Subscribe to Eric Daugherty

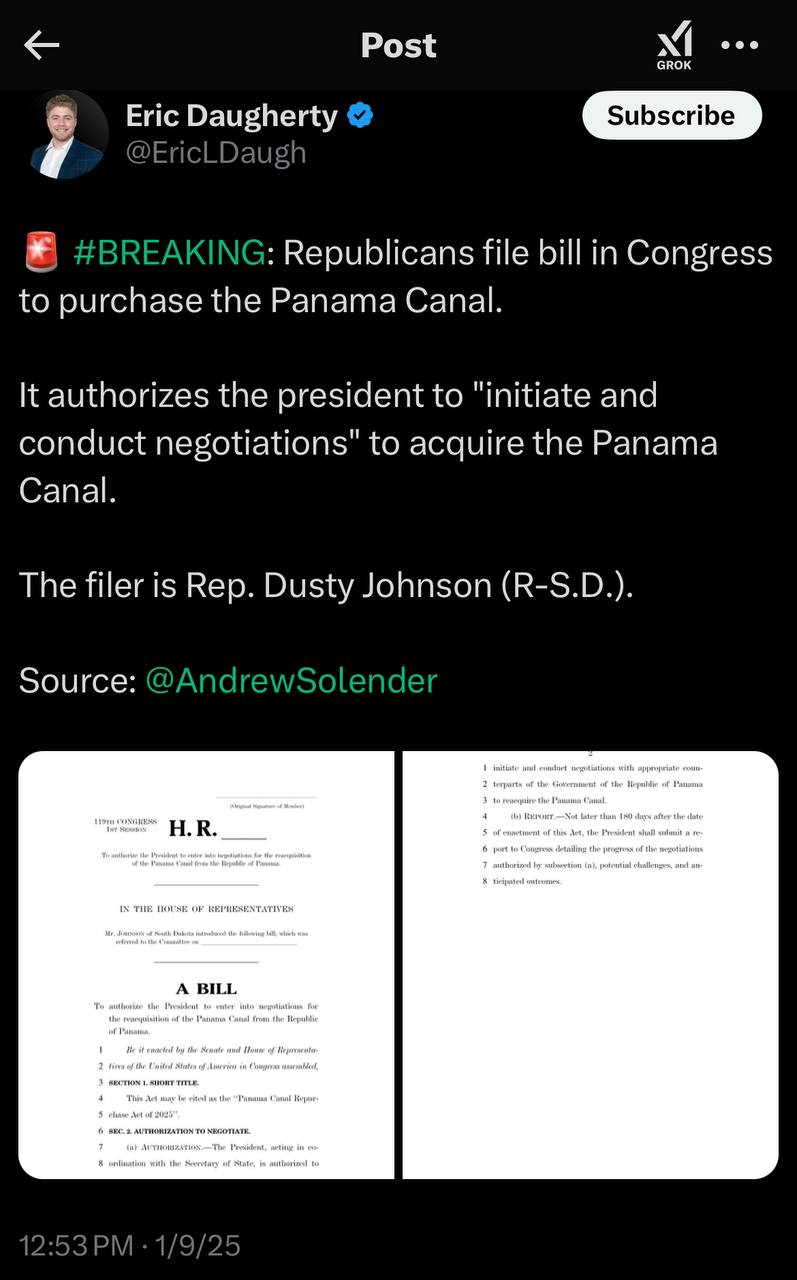coord(671,116)
